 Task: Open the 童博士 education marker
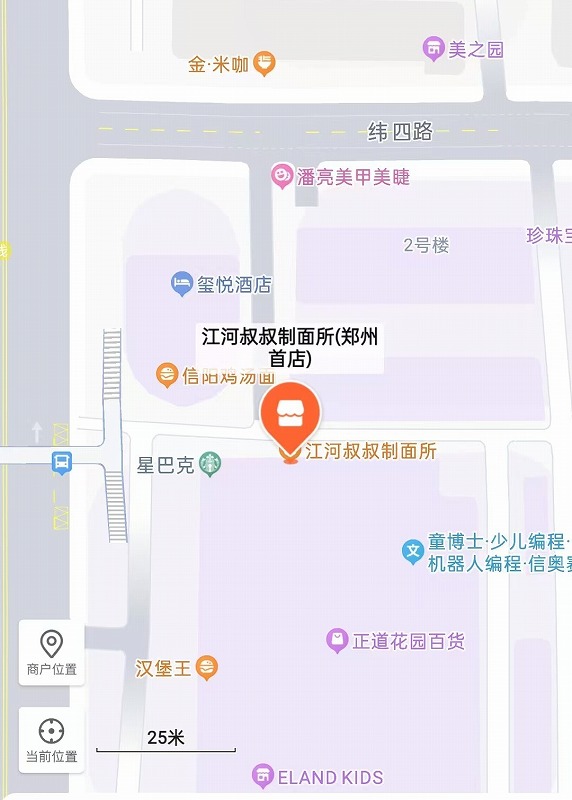pos(413,552)
